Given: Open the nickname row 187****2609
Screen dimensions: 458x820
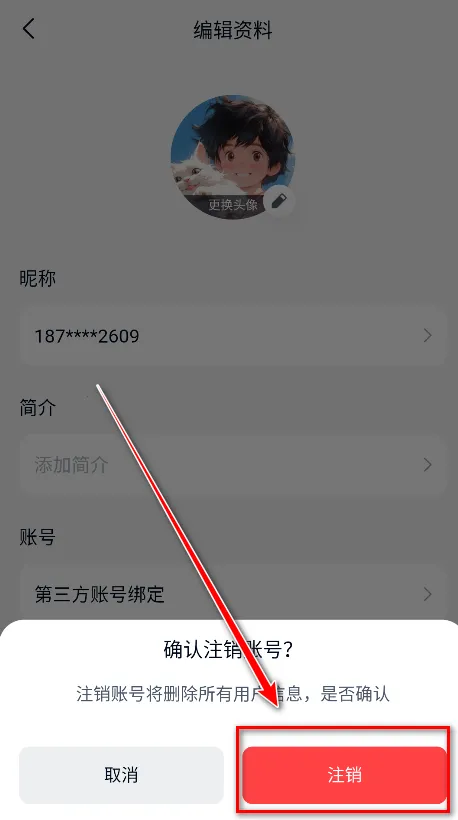Looking at the screenshot, I should (x=233, y=335).
